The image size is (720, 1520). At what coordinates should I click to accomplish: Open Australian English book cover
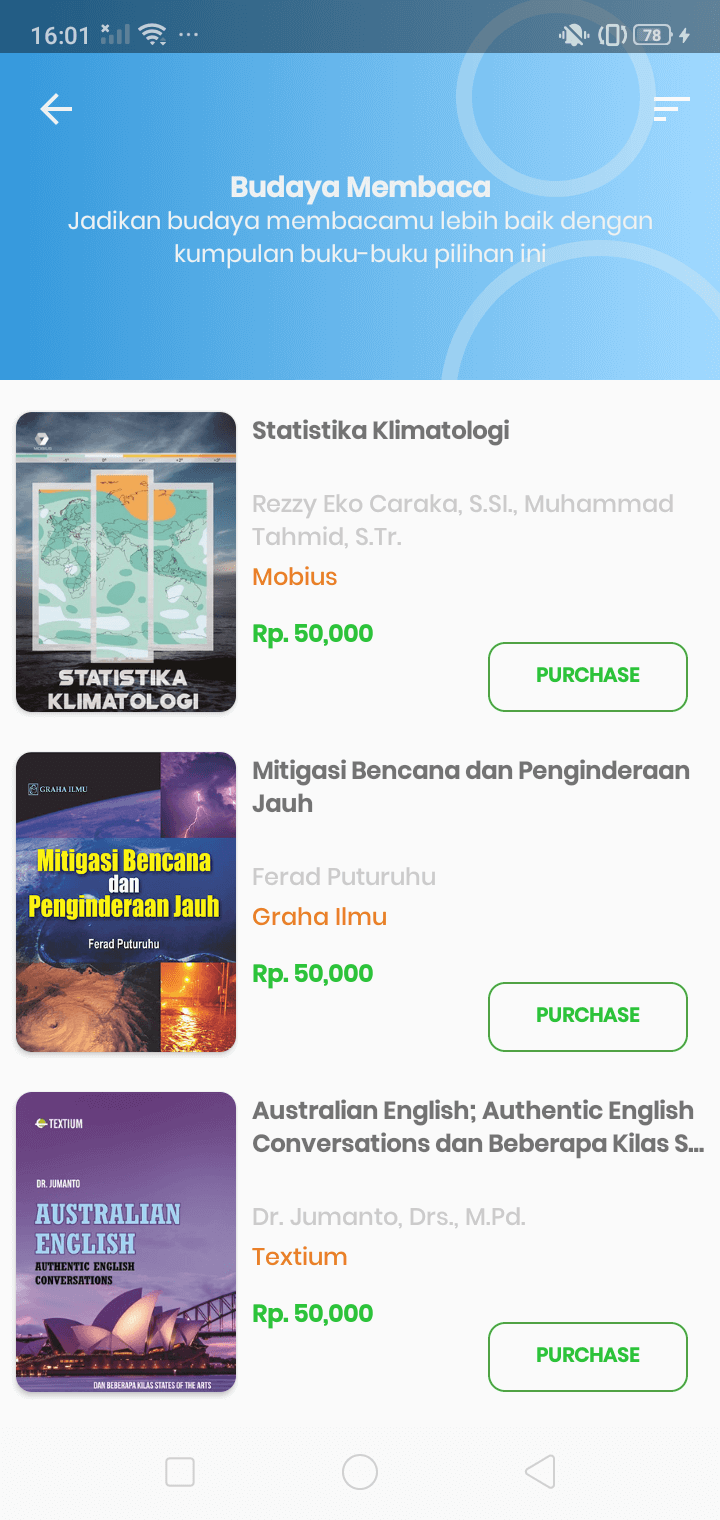[x=126, y=1242]
